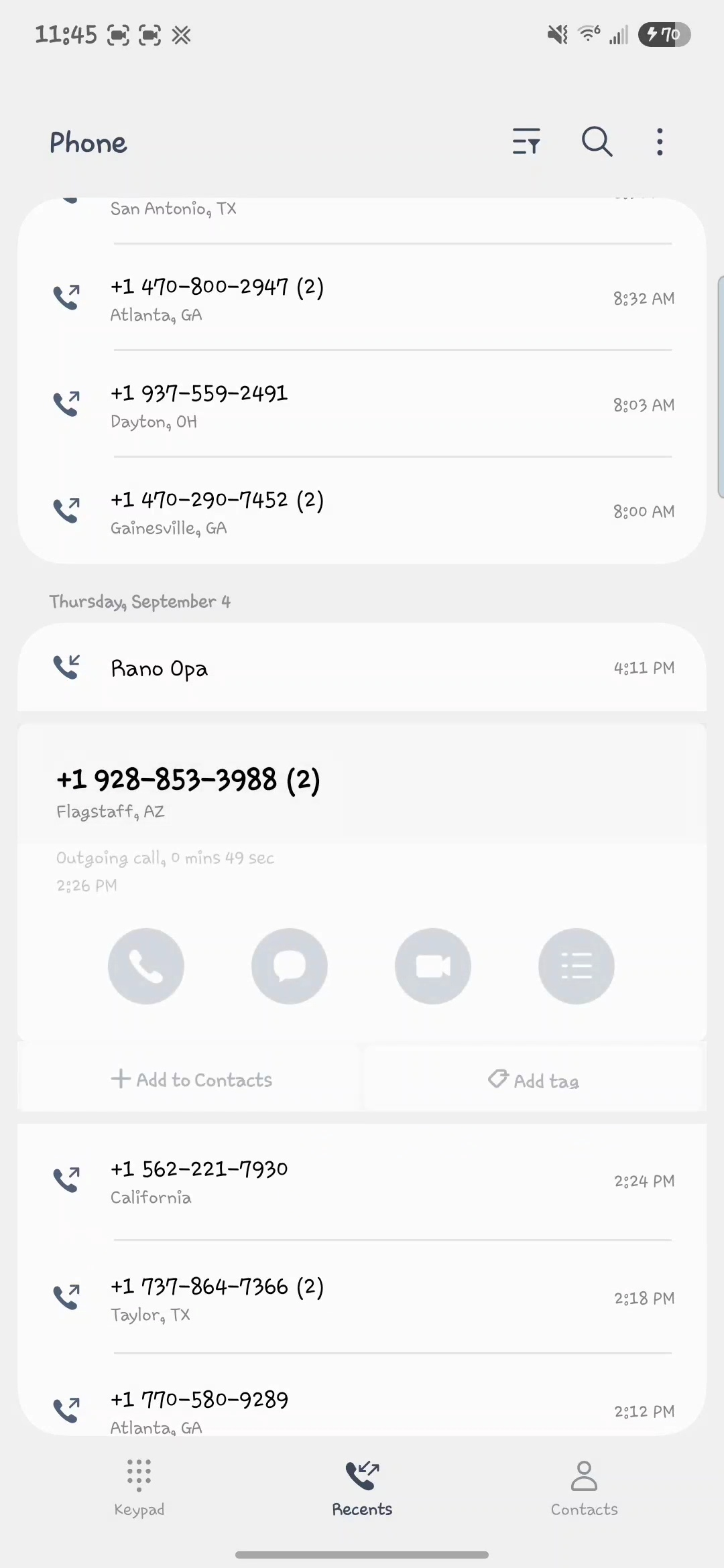Screen dimensions: 724x1568
Task: Open the call log filter icon
Action: click(x=526, y=142)
